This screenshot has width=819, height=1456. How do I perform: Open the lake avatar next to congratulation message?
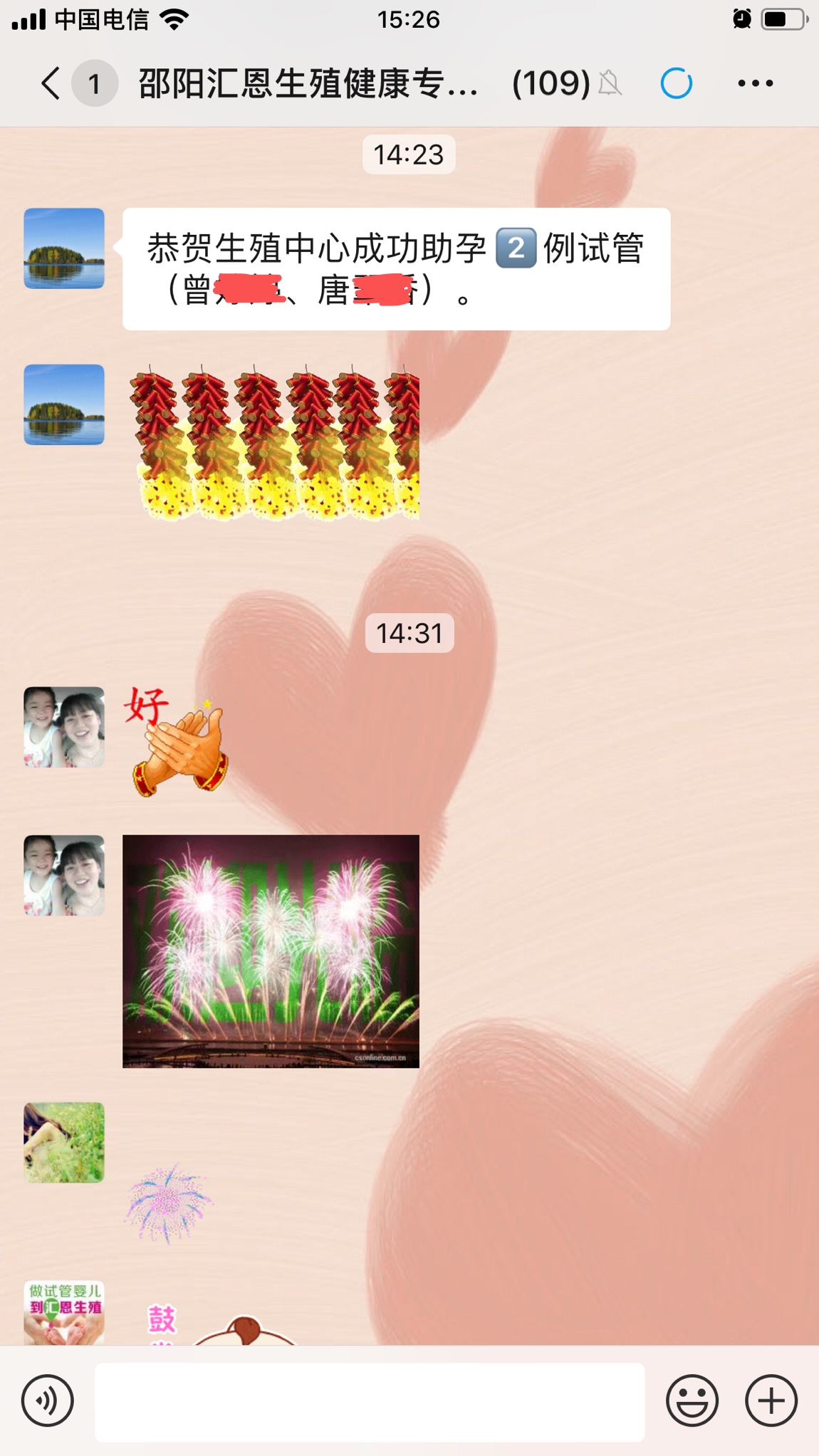(x=64, y=248)
